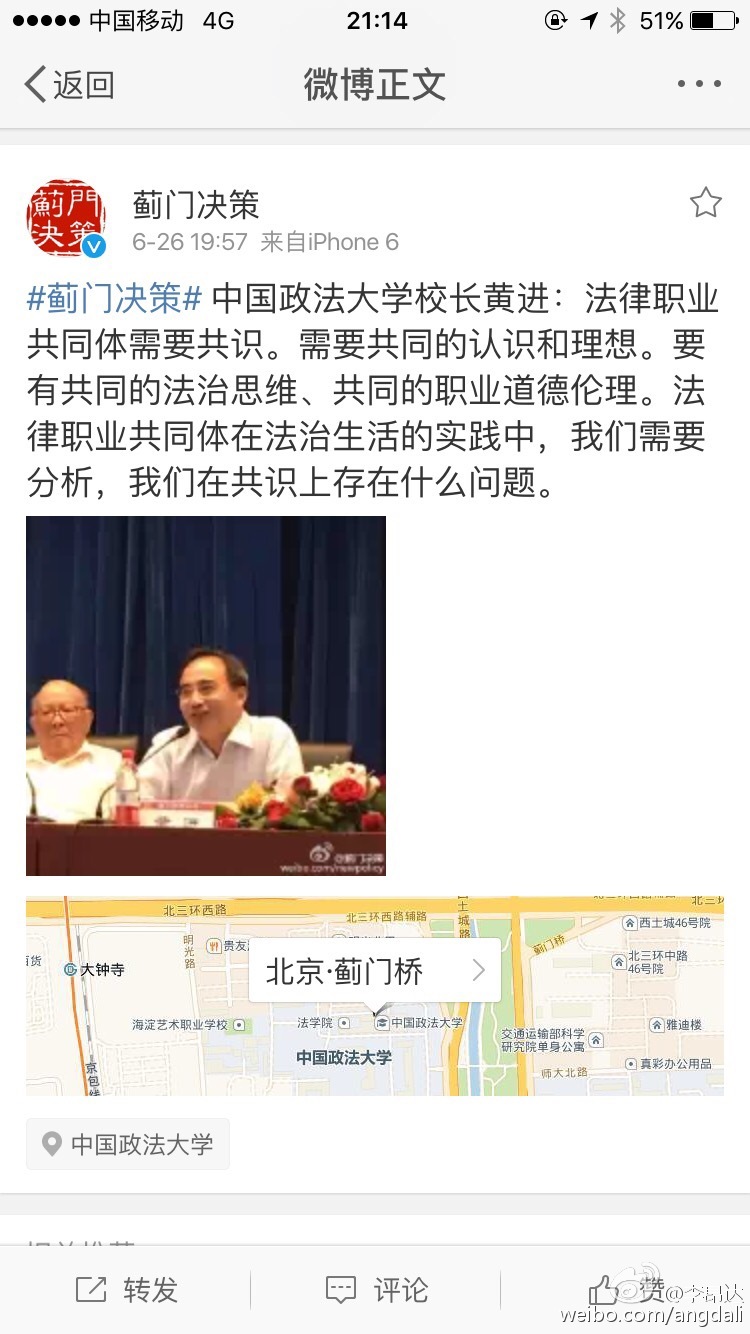The height and width of the screenshot is (1334, 750).
Task: Comment using the 评论 button
Action: click(x=376, y=1290)
